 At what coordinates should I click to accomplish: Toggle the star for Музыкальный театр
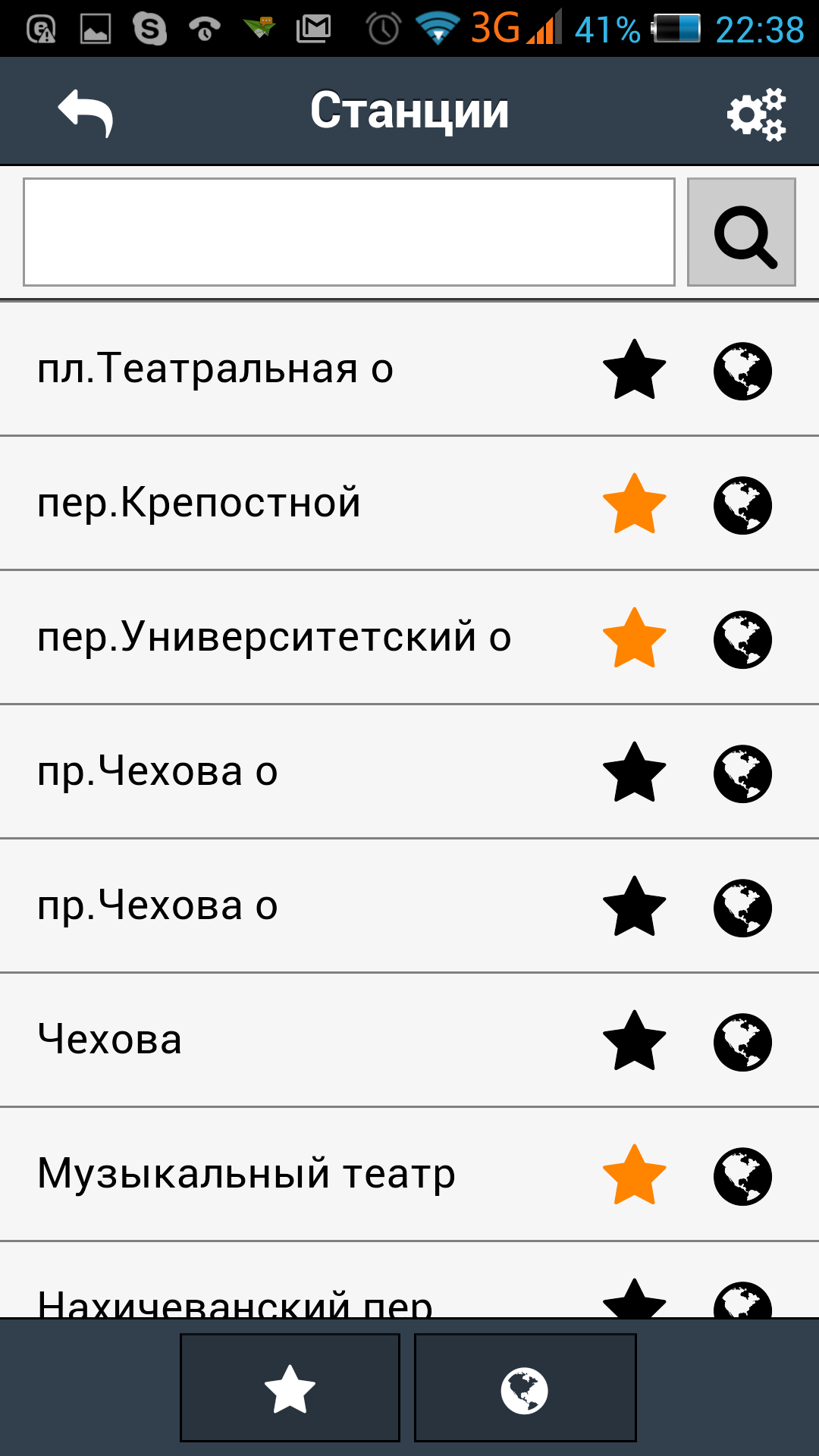coord(634,1175)
